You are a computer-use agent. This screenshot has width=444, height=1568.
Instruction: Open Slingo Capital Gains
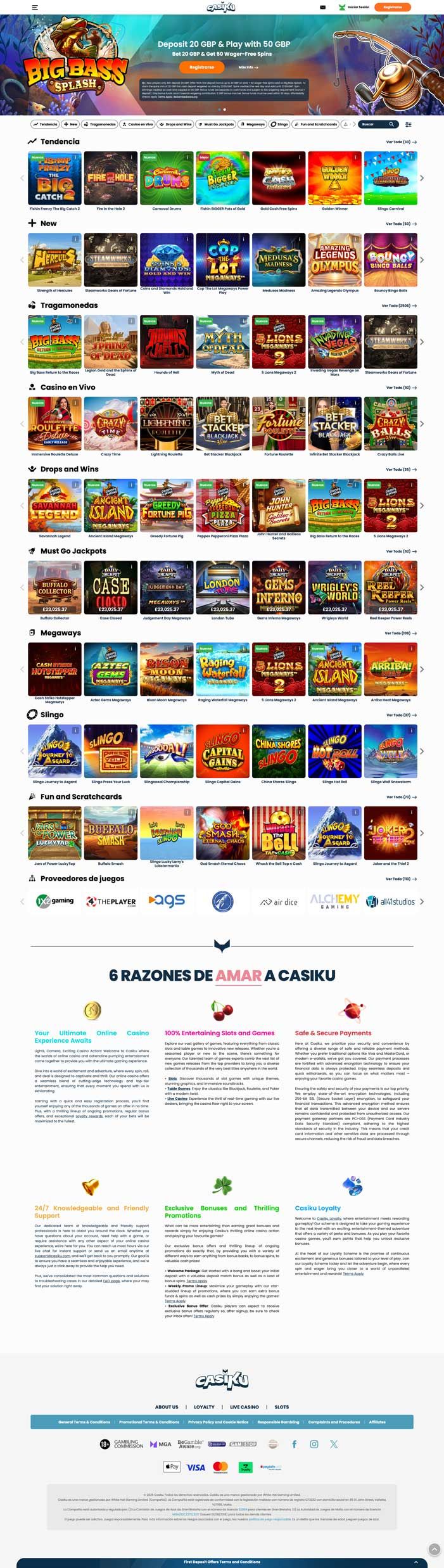(222, 750)
